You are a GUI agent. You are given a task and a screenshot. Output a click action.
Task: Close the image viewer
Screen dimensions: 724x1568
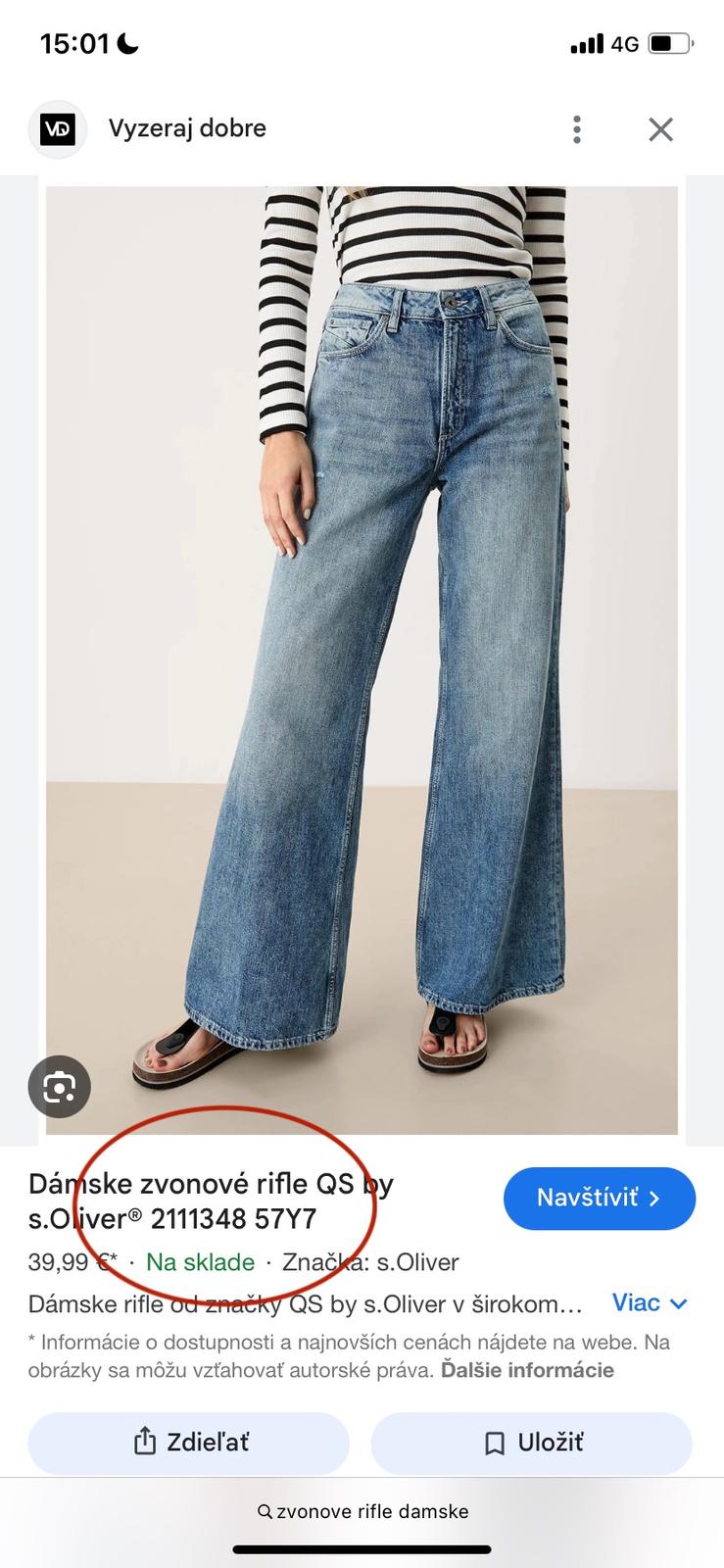tap(661, 129)
